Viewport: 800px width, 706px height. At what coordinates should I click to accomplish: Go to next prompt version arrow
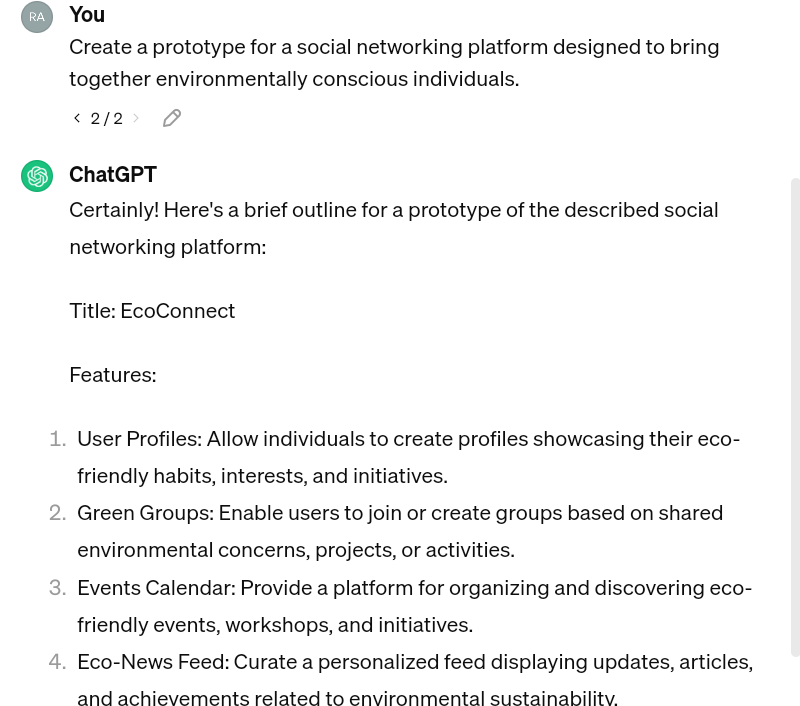click(136, 118)
